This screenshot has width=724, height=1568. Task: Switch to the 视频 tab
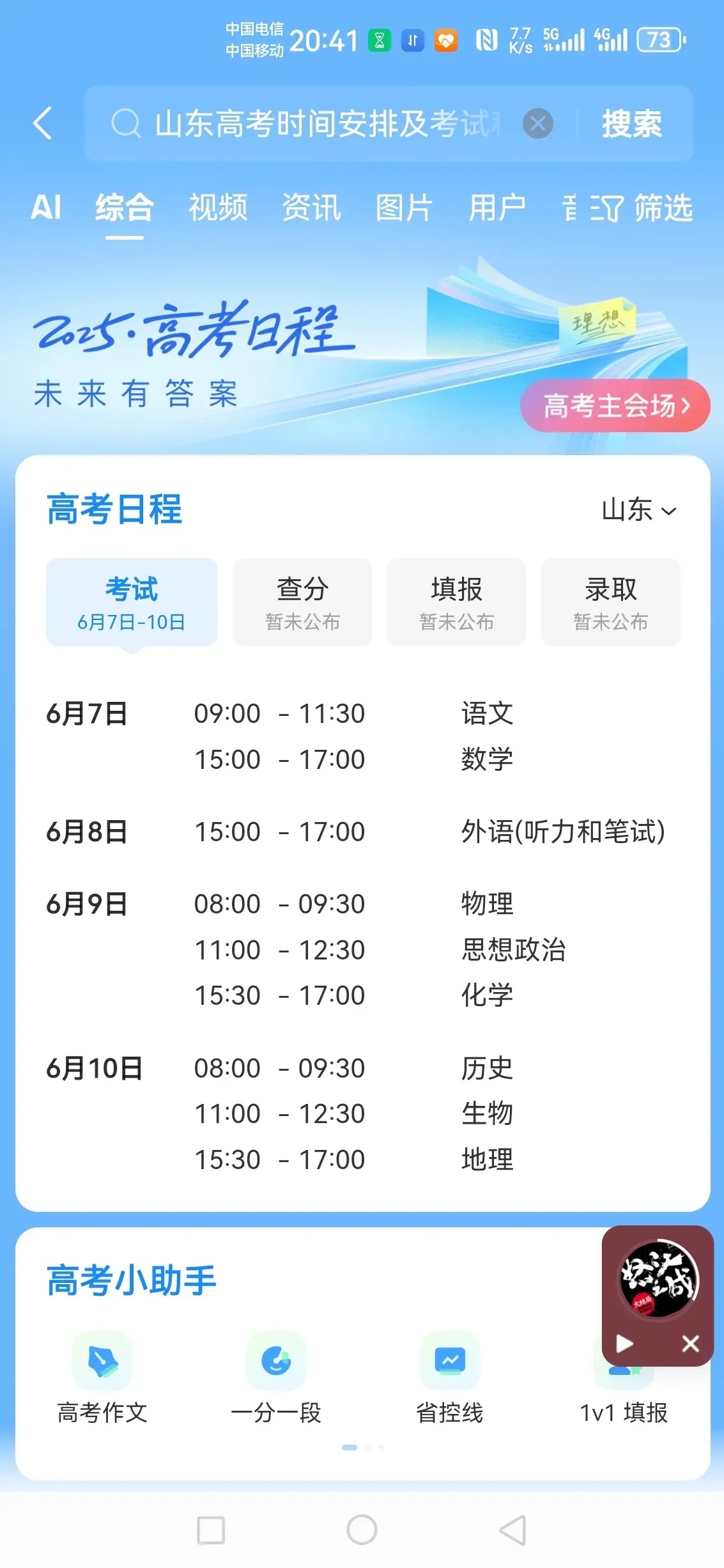pos(218,208)
